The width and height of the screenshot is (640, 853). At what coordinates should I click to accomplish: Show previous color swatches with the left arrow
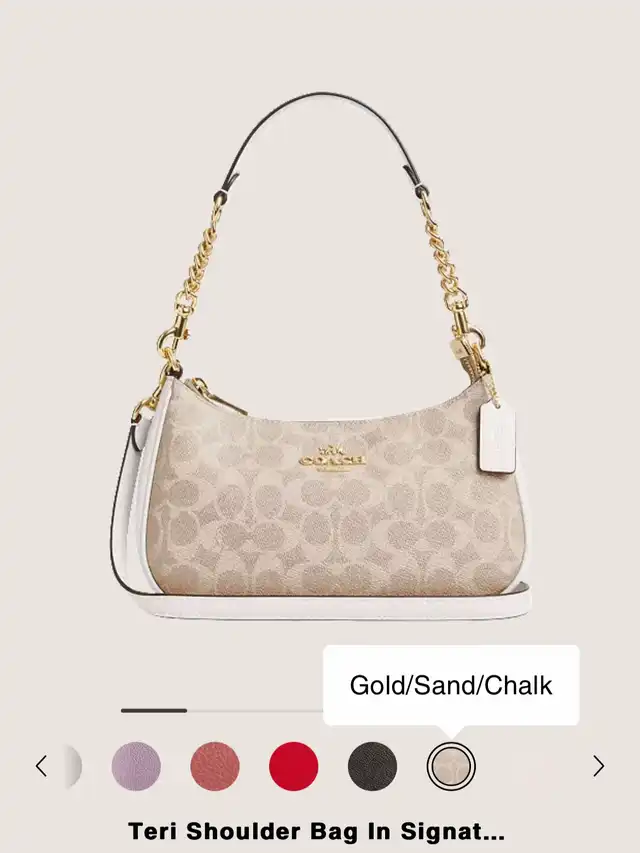click(41, 766)
